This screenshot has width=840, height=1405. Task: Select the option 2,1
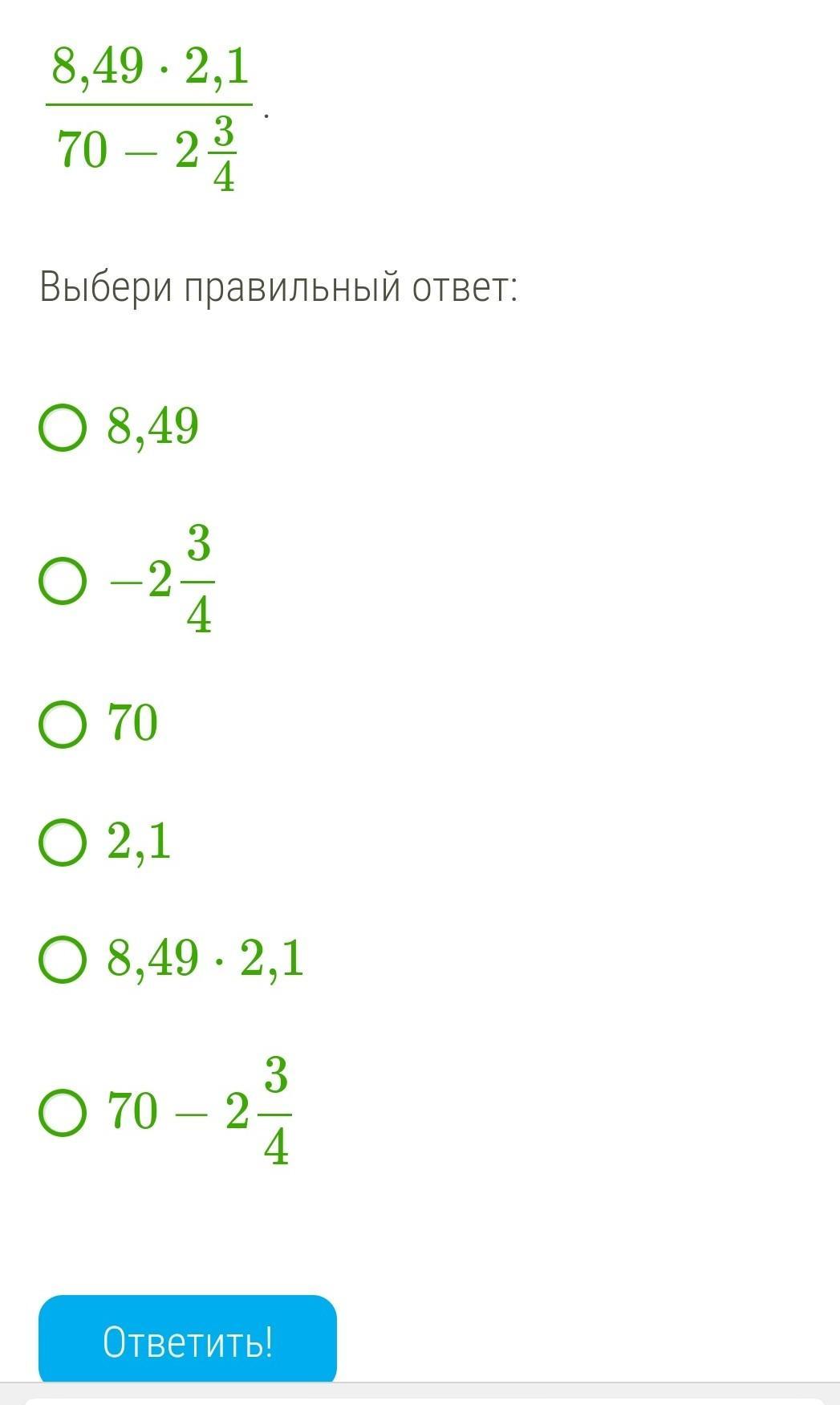point(63,843)
